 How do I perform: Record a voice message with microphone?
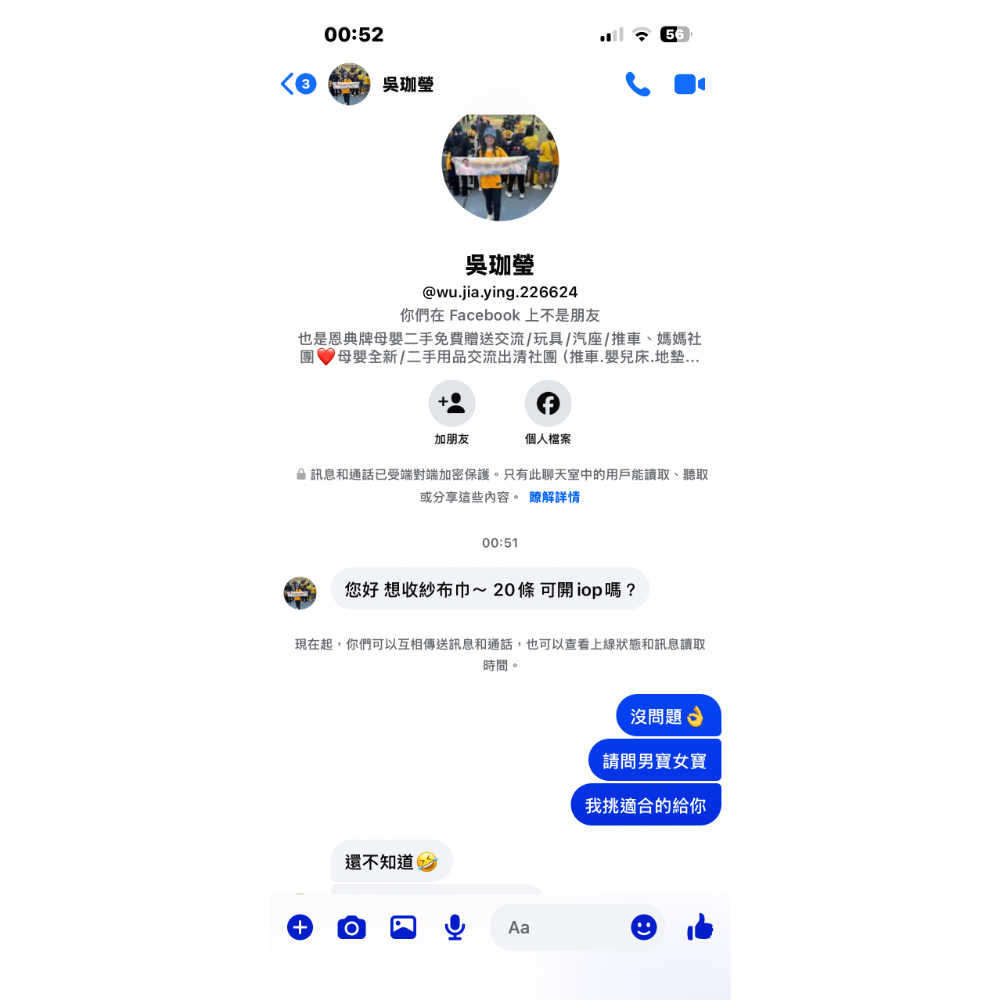tap(455, 927)
